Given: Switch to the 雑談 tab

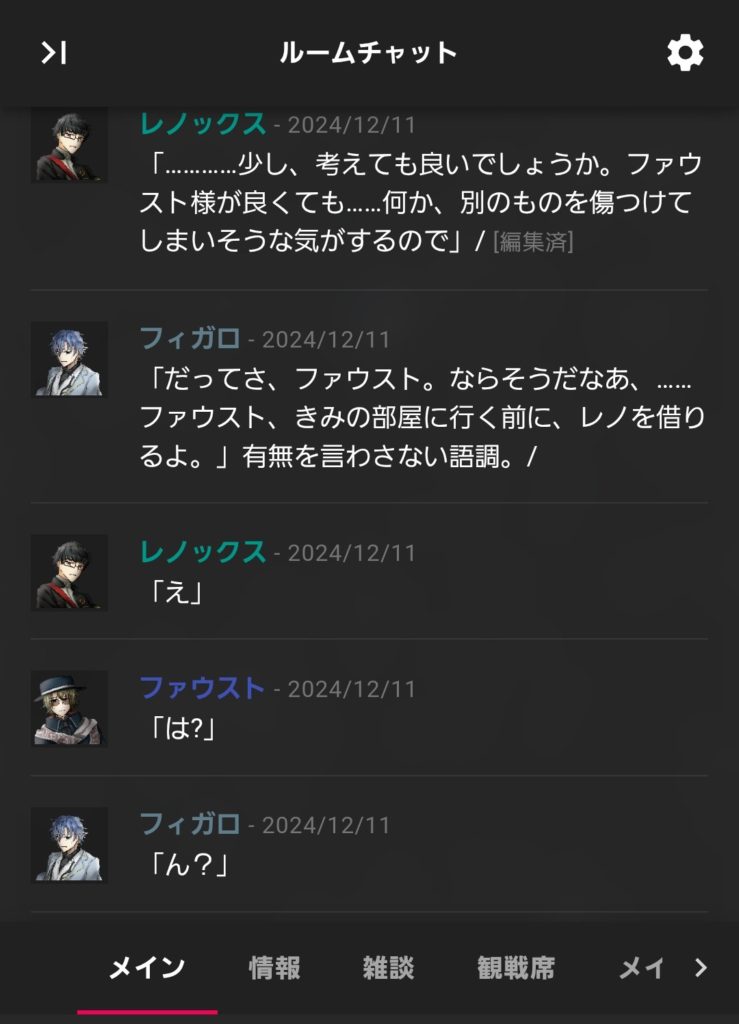Looking at the screenshot, I should click(388, 968).
